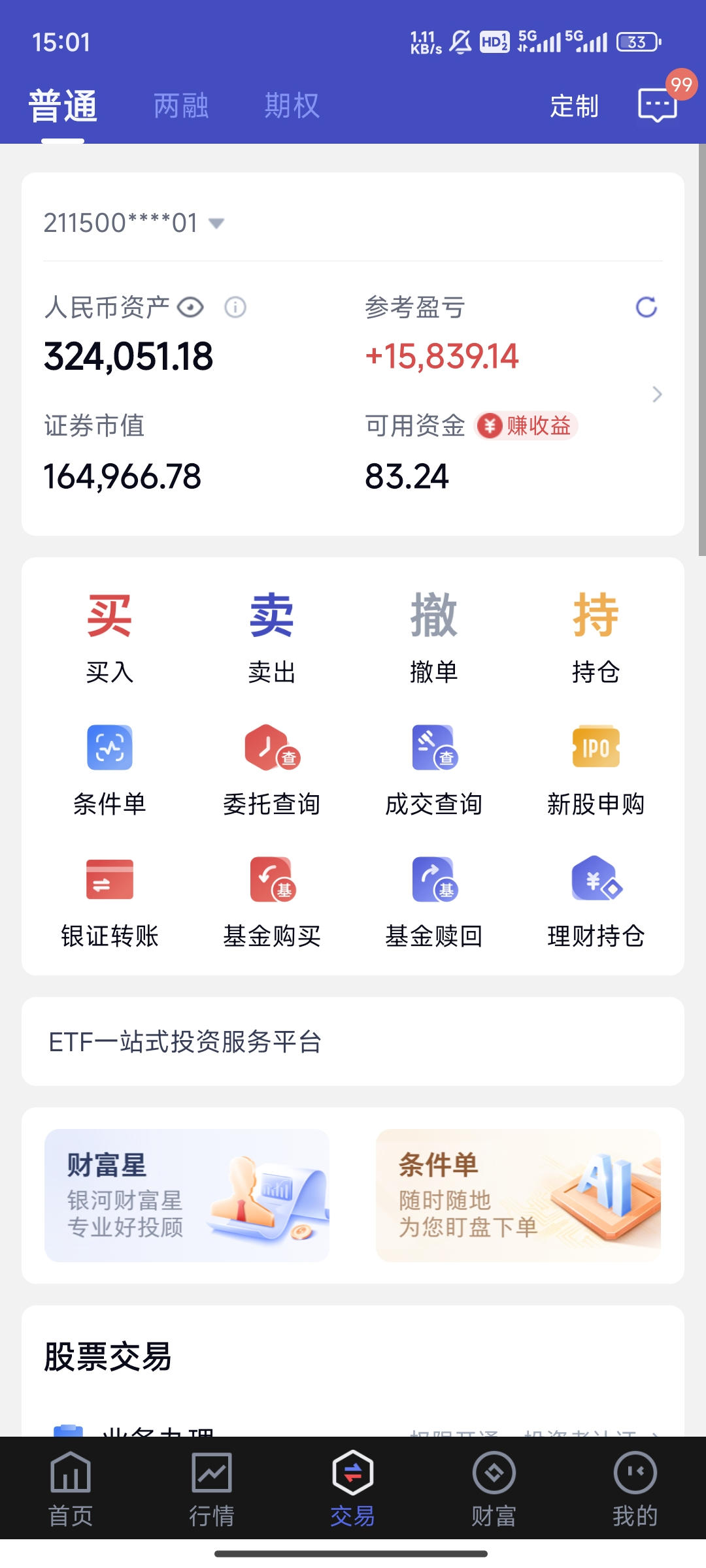Open the messages icon with 99 badge
Screen dimensions: 706x1568
point(658,105)
